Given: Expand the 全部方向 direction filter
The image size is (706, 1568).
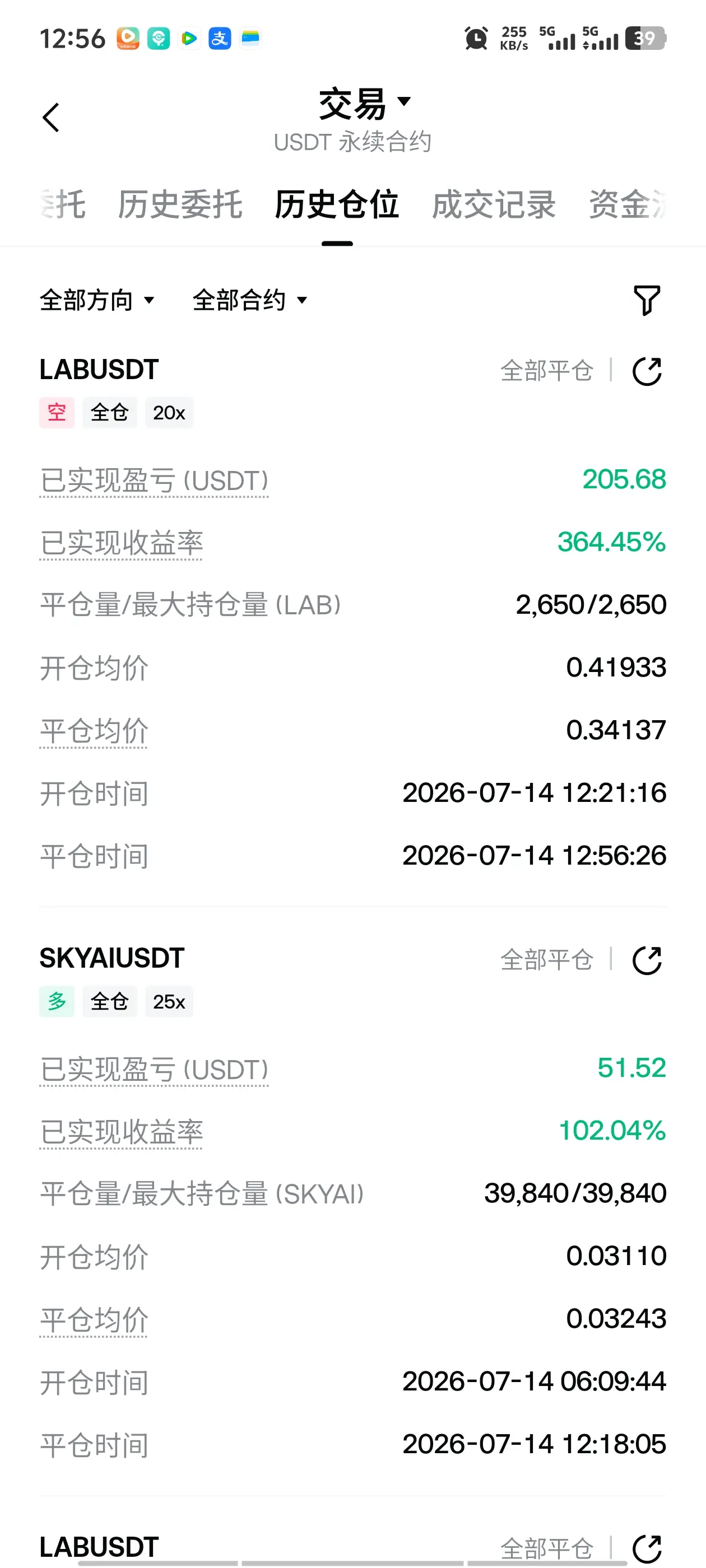Looking at the screenshot, I should coord(97,300).
